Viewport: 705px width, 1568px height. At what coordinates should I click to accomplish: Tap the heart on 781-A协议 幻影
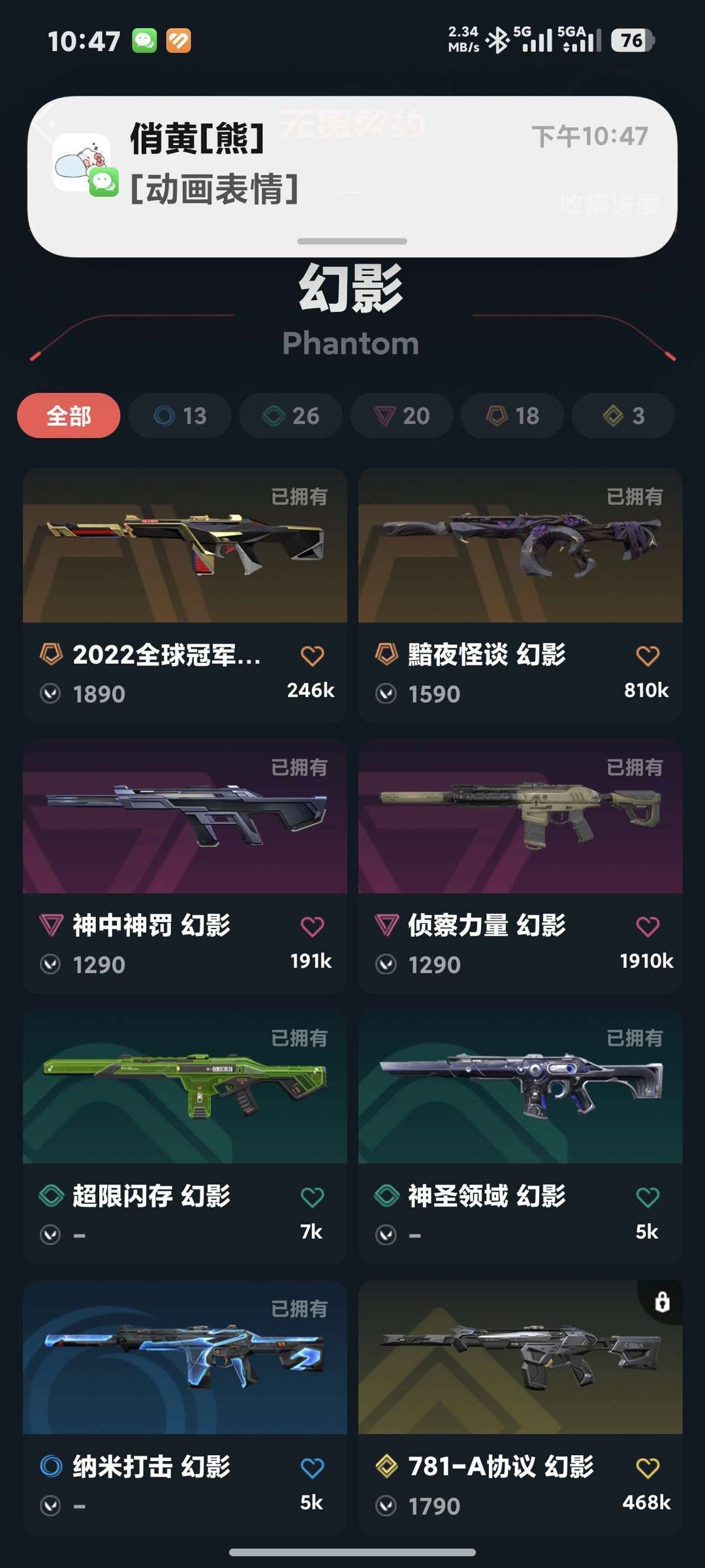click(x=648, y=1468)
